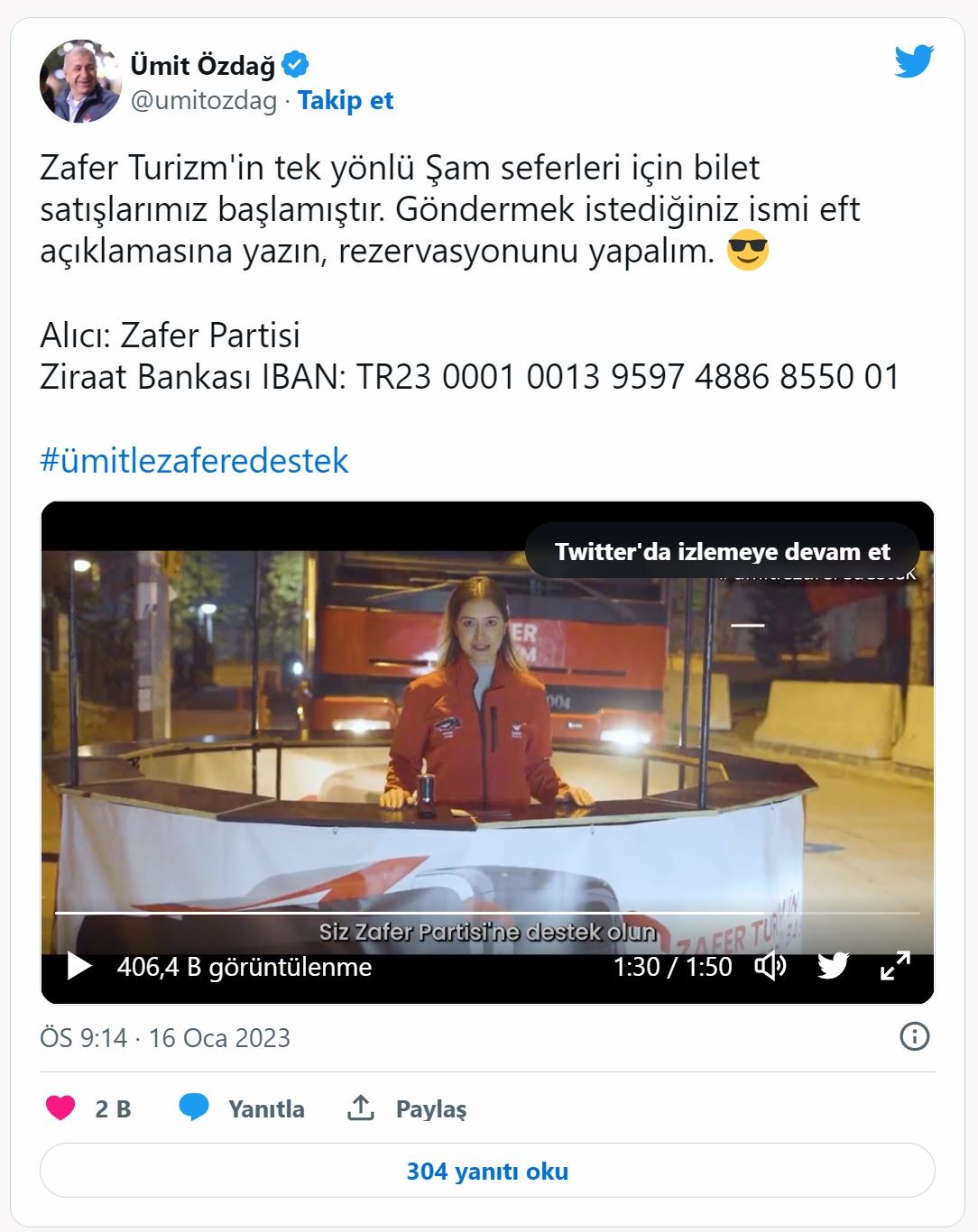978x1232 pixels.
Task: Share the tweet with Paylaş
Action: coord(408,1108)
